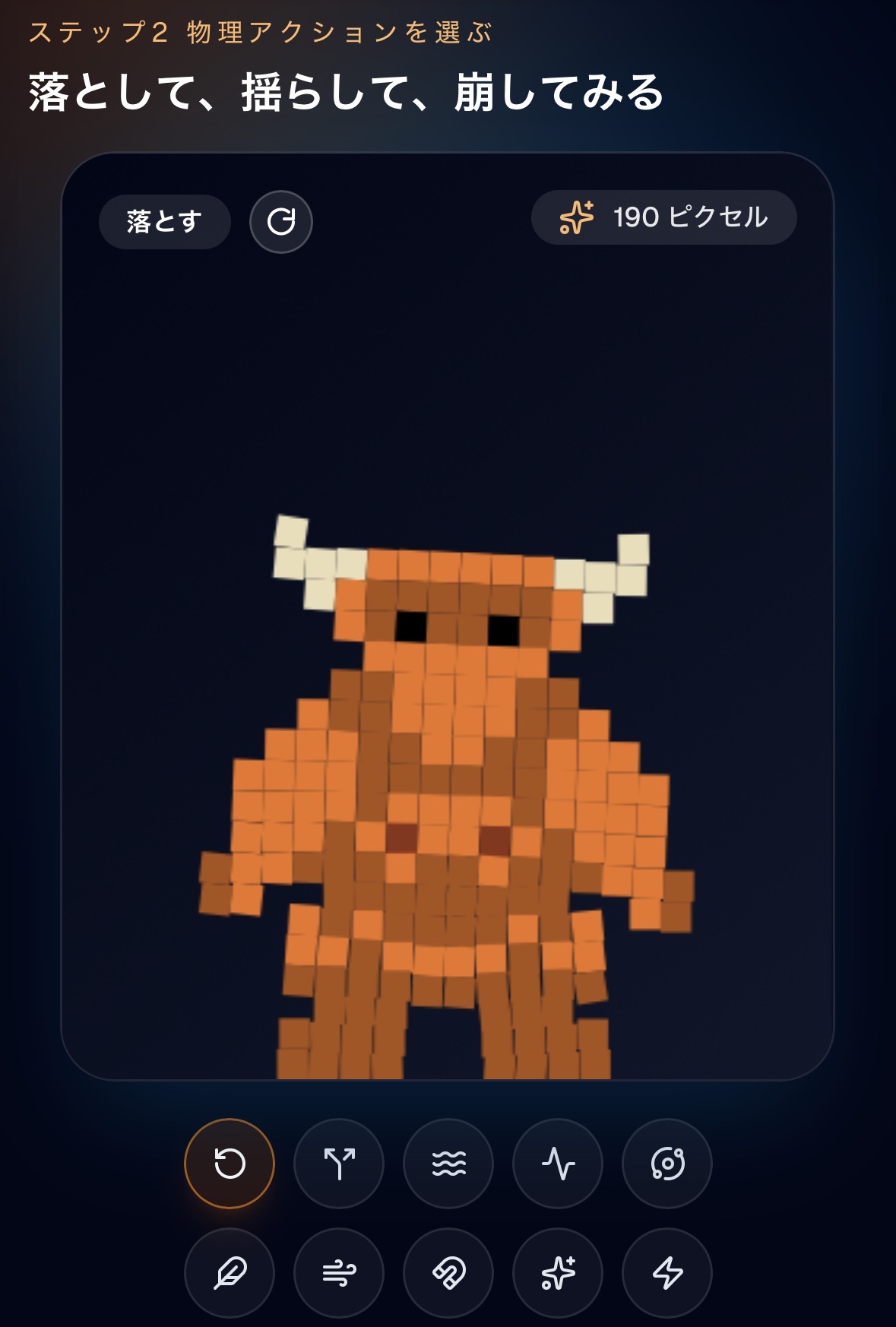
Task: Choose the split arrows scatter action
Action: (339, 1164)
